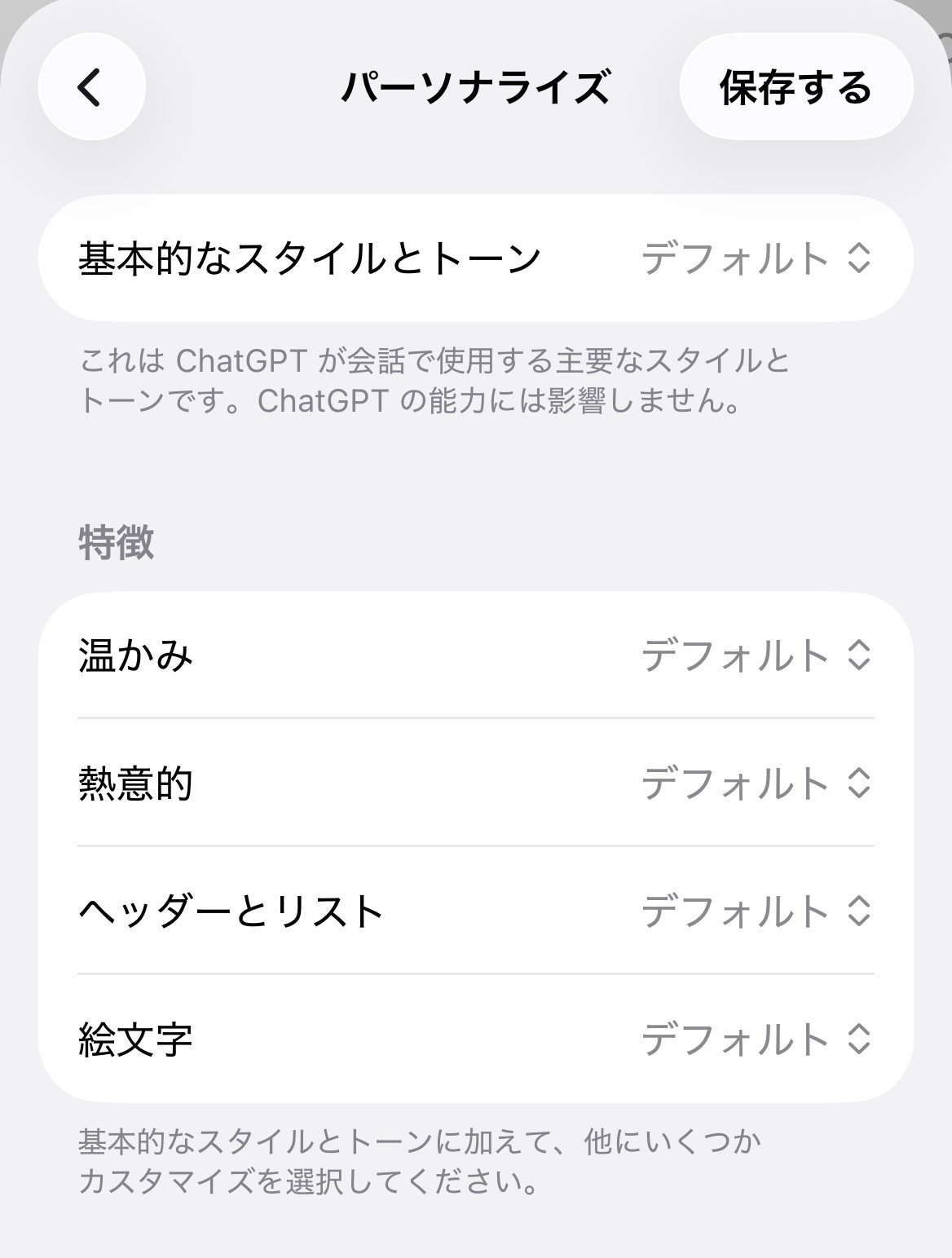The image size is (952, 1258).
Task: Adjust the ヘッダーとリスト option
Action: click(x=756, y=911)
